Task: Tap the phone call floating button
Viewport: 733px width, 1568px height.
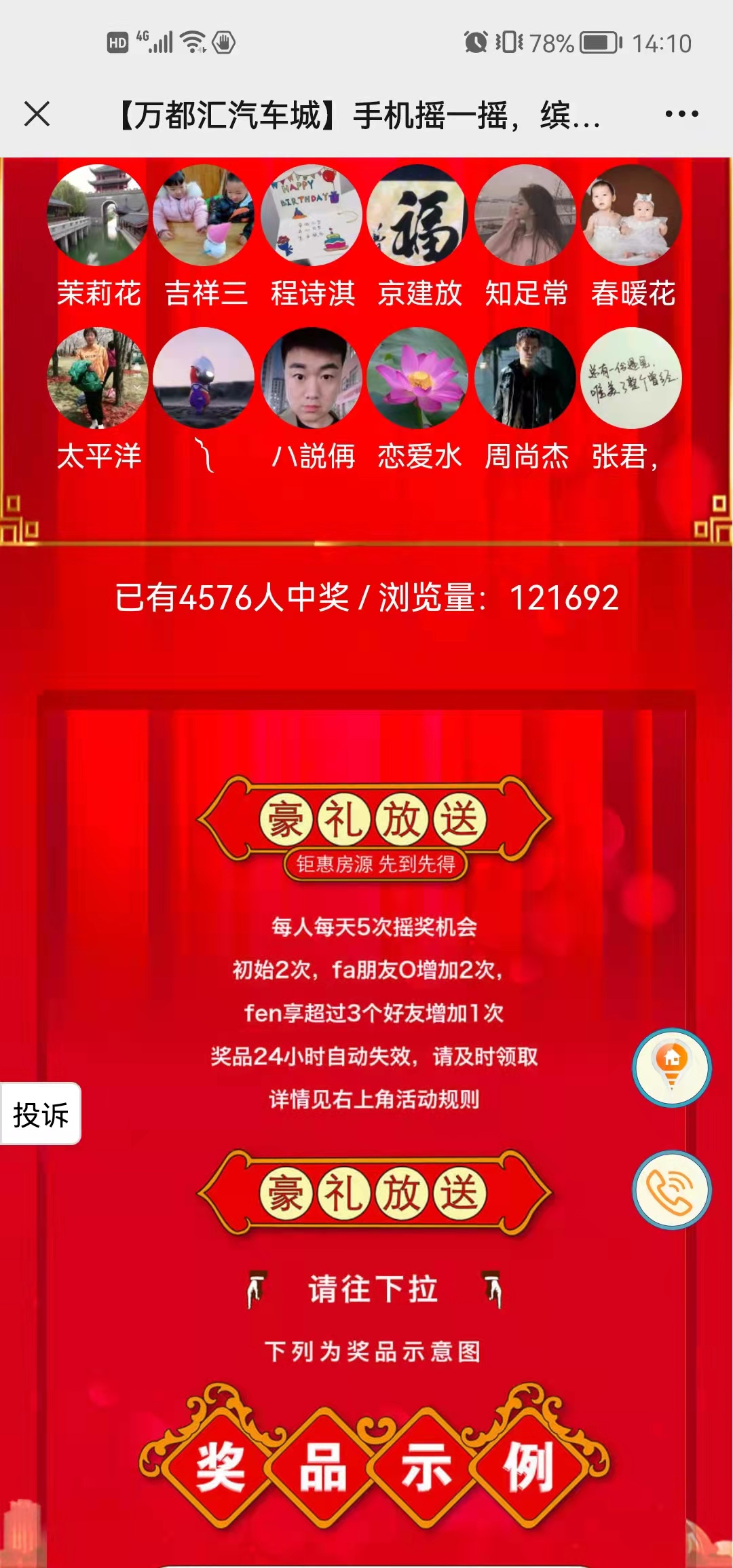Action: pyautogui.click(x=671, y=1190)
